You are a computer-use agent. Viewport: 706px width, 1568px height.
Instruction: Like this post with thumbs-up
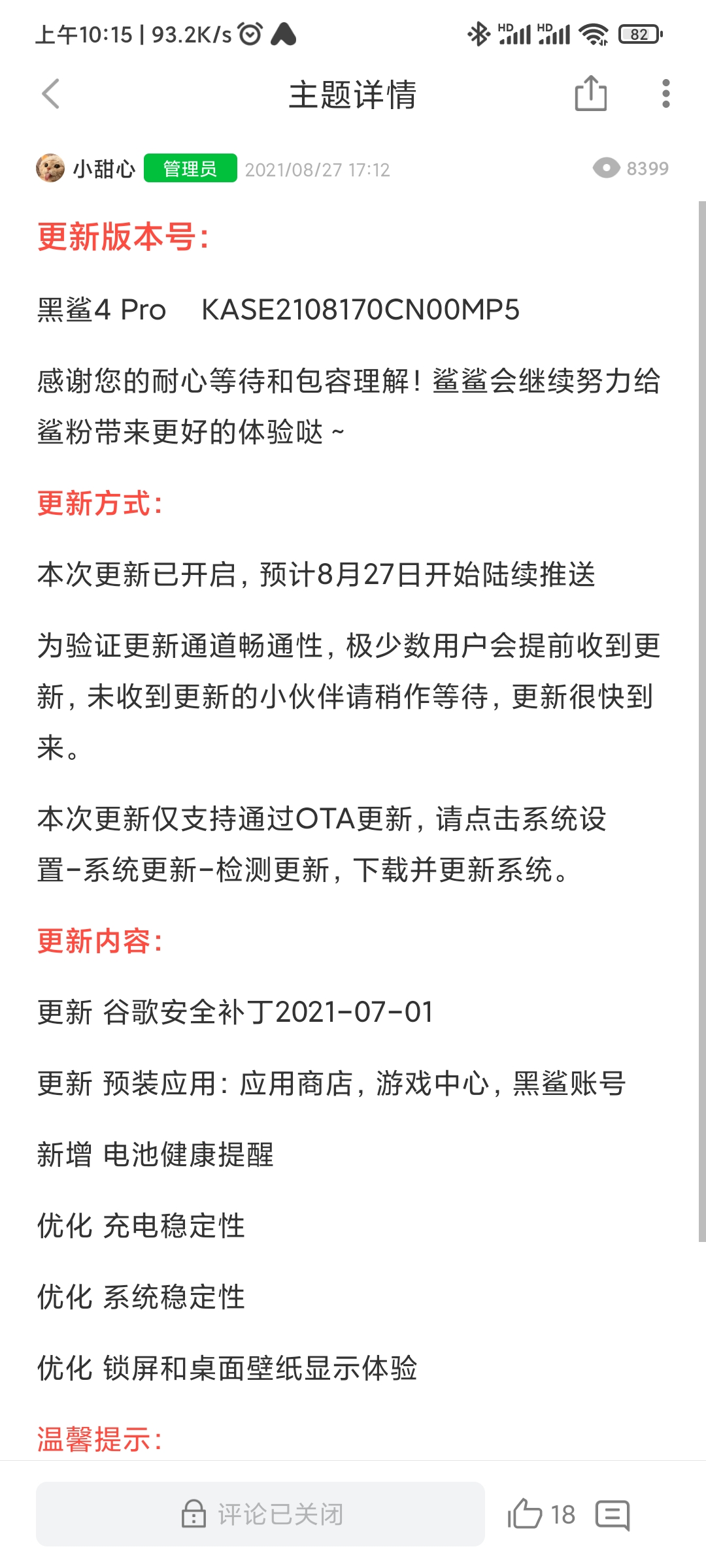(x=525, y=1514)
